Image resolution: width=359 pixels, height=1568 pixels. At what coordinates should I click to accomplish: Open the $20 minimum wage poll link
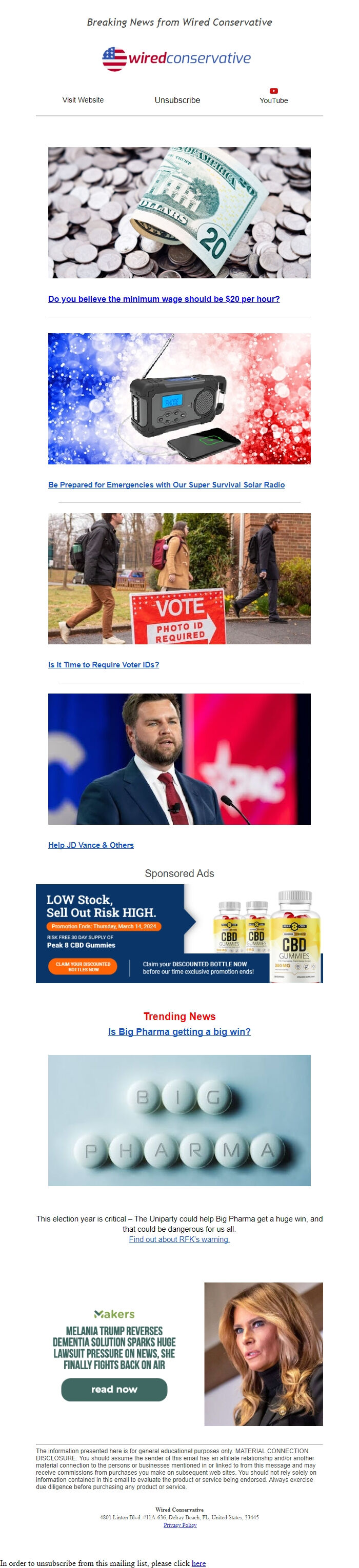tap(164, 299)
